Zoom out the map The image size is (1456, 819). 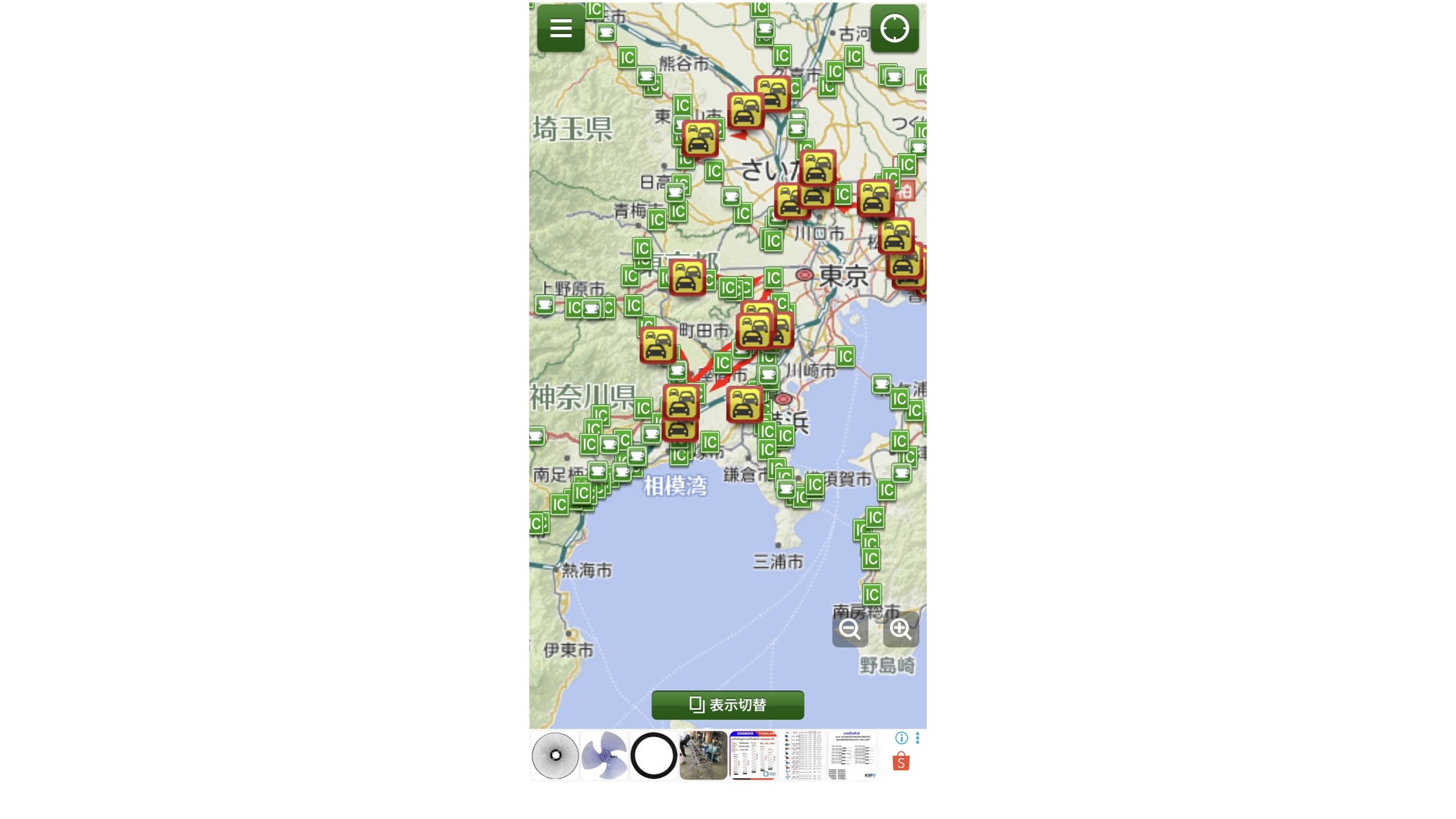click(x=849, y=629)
